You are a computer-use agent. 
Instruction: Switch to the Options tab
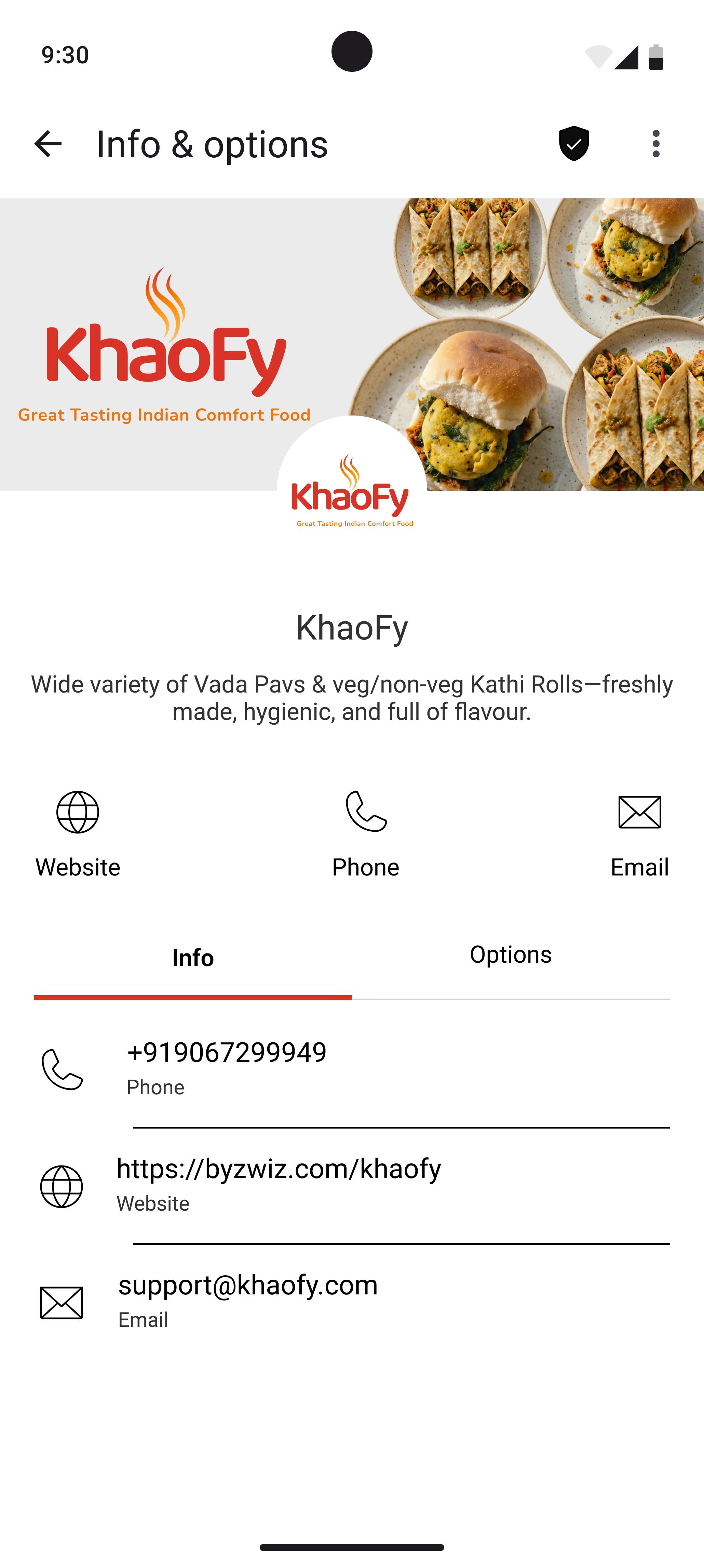(x=511, y=954)
